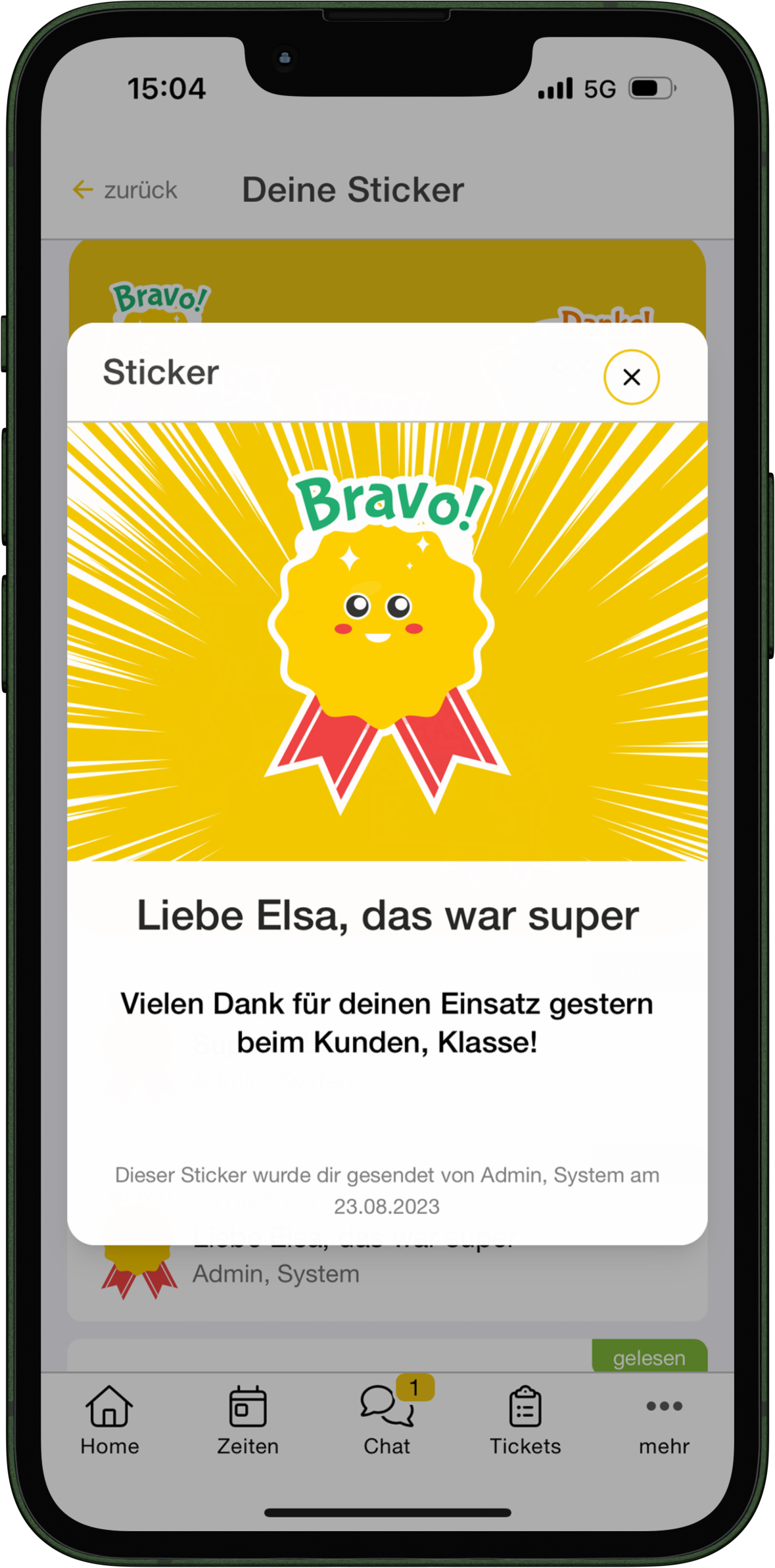
Task: Close the Sticker dialog
Action: (x=631, y=377)
